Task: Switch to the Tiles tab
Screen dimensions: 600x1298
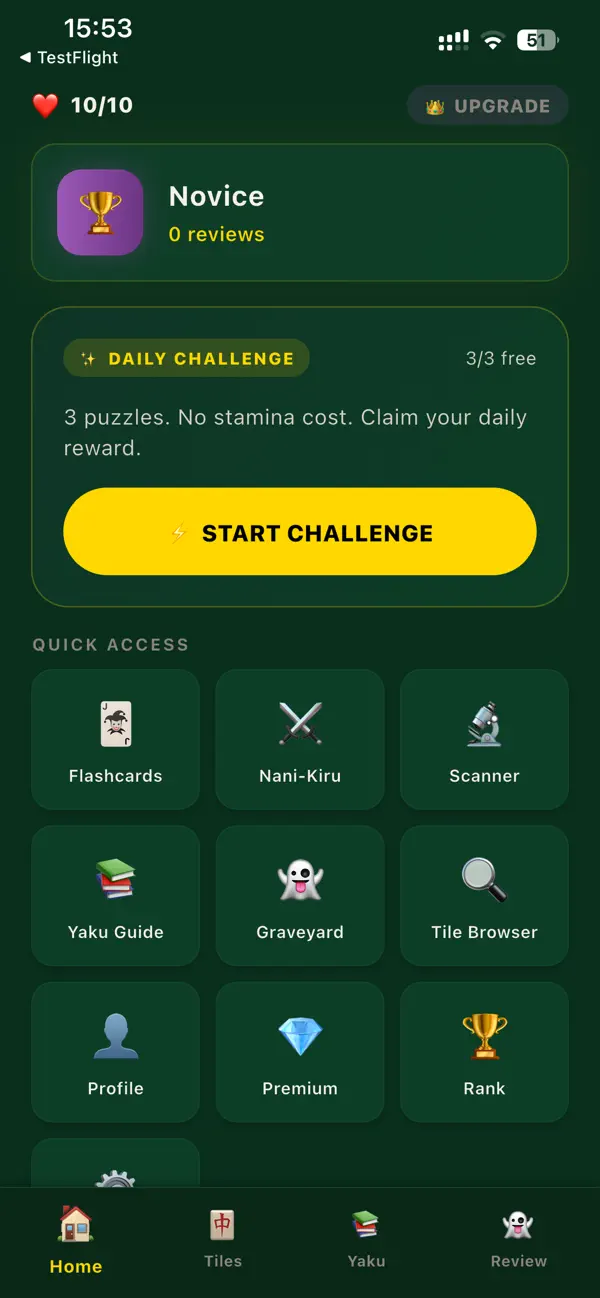Action: pos(223,1238)
